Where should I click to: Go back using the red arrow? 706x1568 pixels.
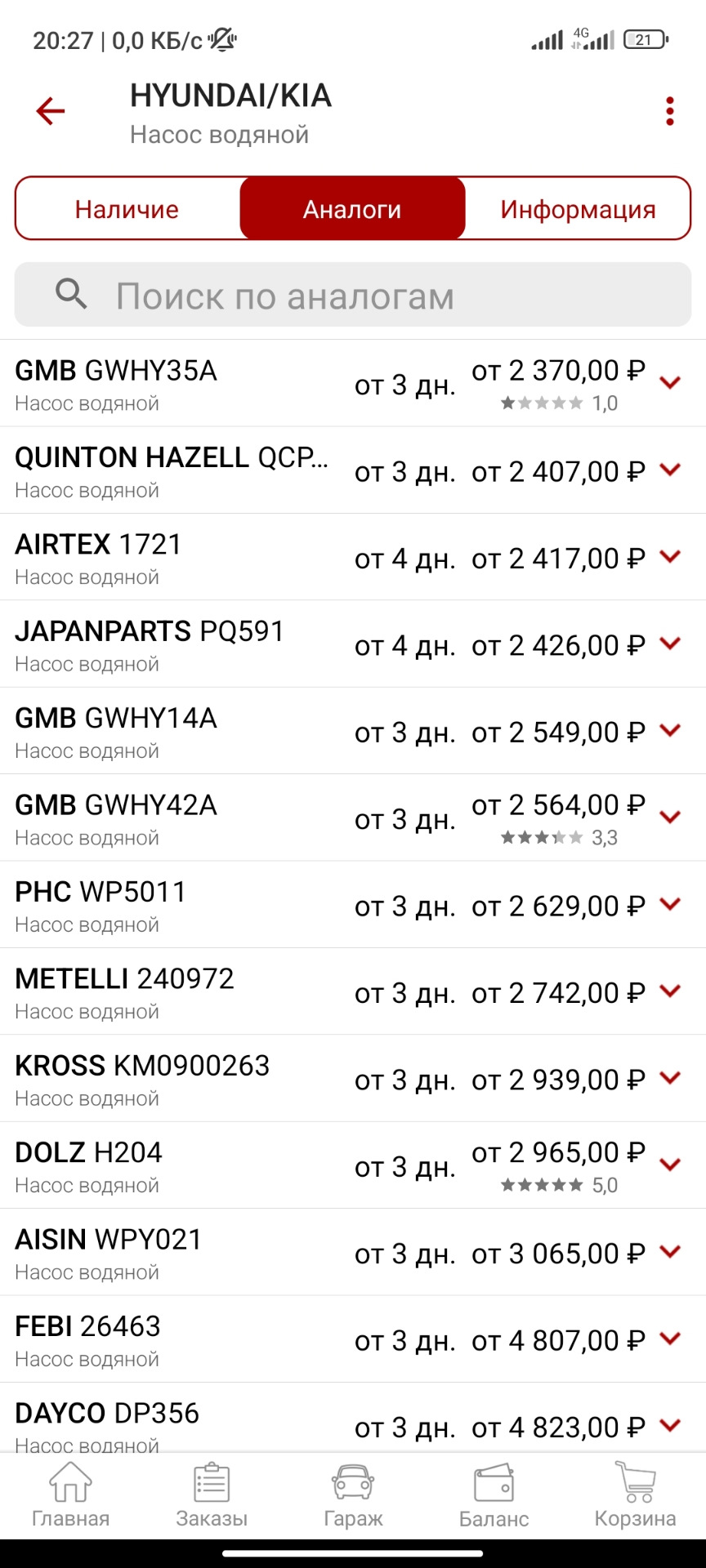[51, 111]
